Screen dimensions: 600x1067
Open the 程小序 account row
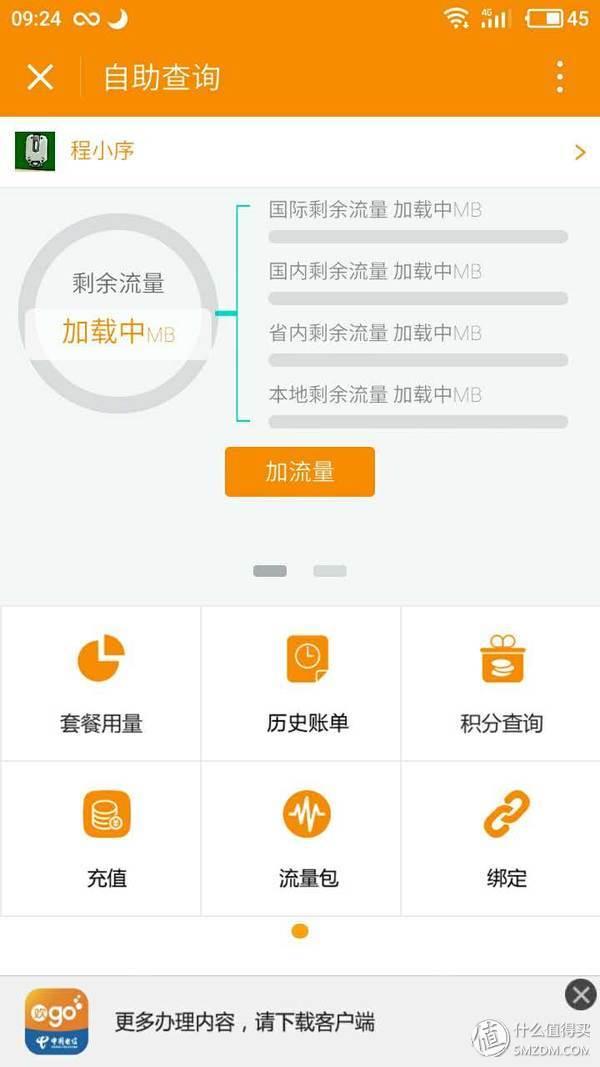tap(300, 151)
